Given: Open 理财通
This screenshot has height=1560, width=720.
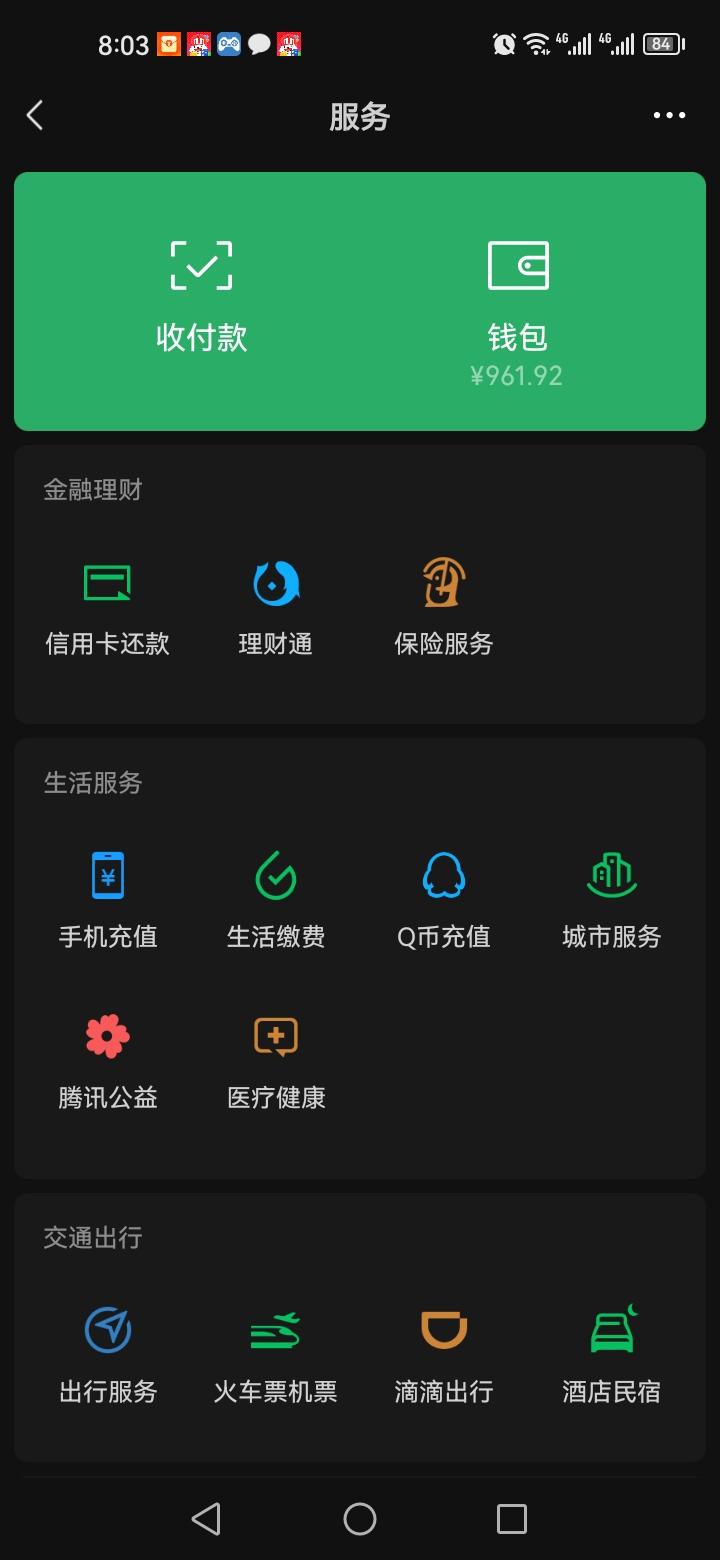Looking at the screenshot, I should pyautogui.click(x=276, y=607).
